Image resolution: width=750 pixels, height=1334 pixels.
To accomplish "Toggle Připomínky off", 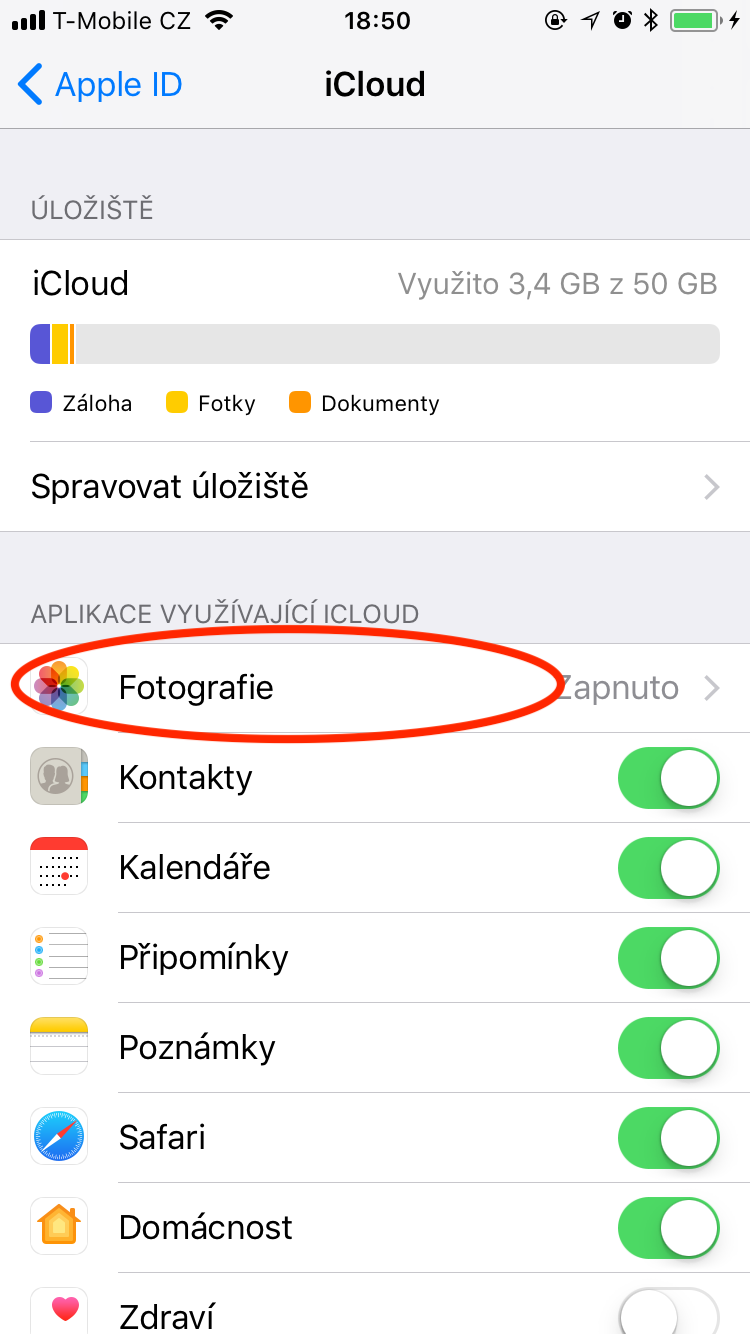I will click(x=668, y=958).
